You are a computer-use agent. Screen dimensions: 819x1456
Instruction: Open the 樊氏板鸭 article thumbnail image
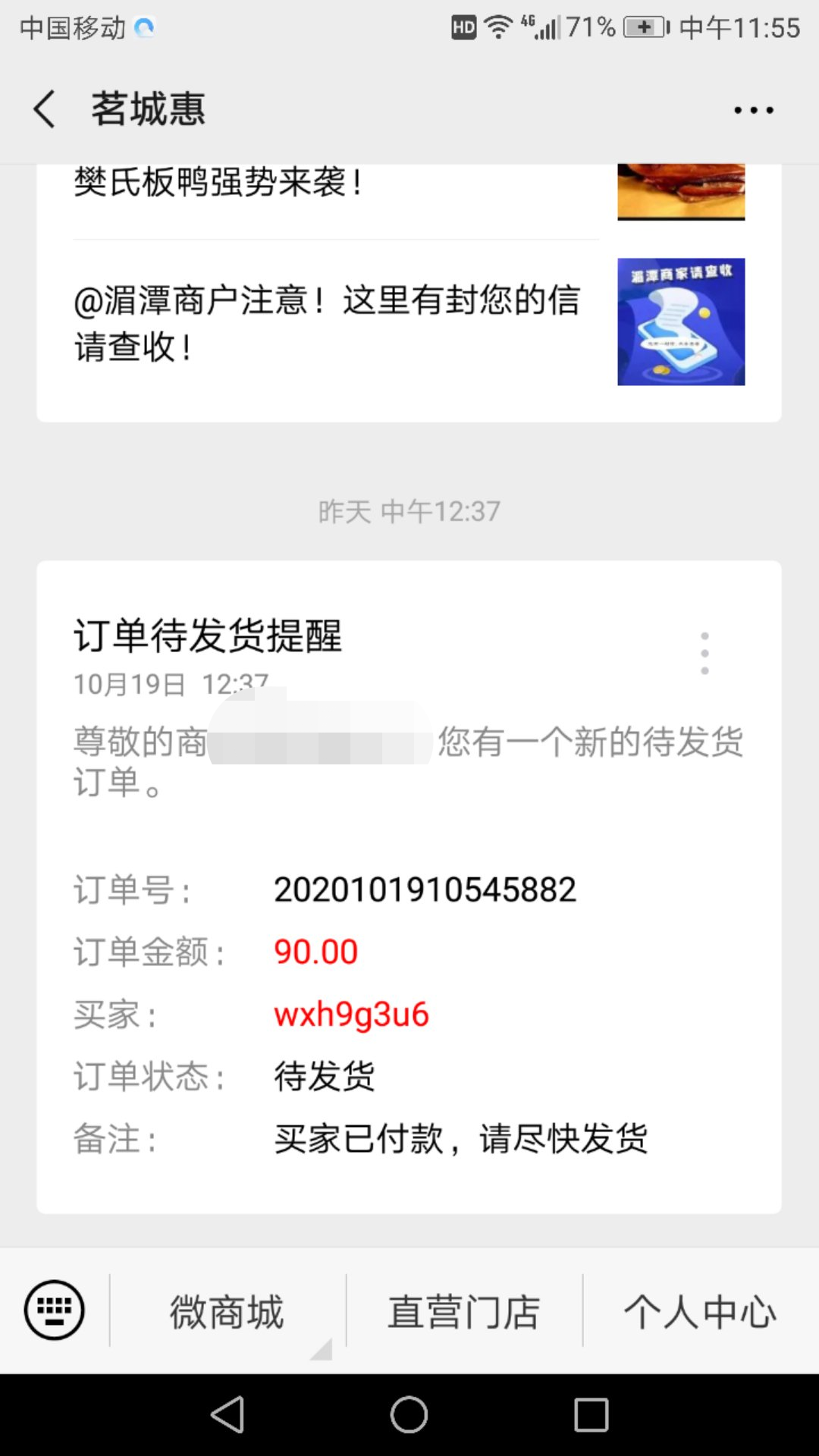click(680, 191)
